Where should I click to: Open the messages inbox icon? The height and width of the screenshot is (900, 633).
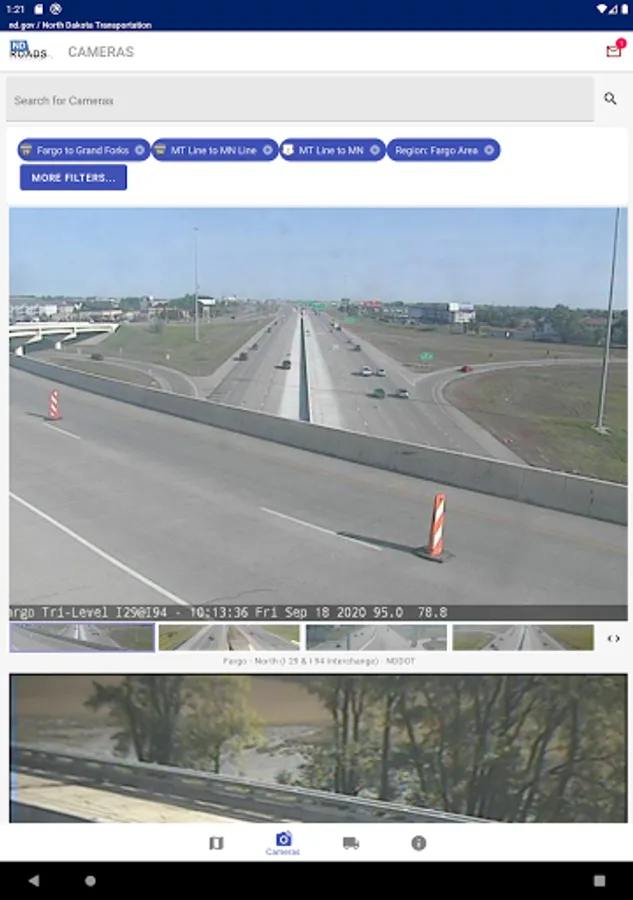click(x=613, y=51)
